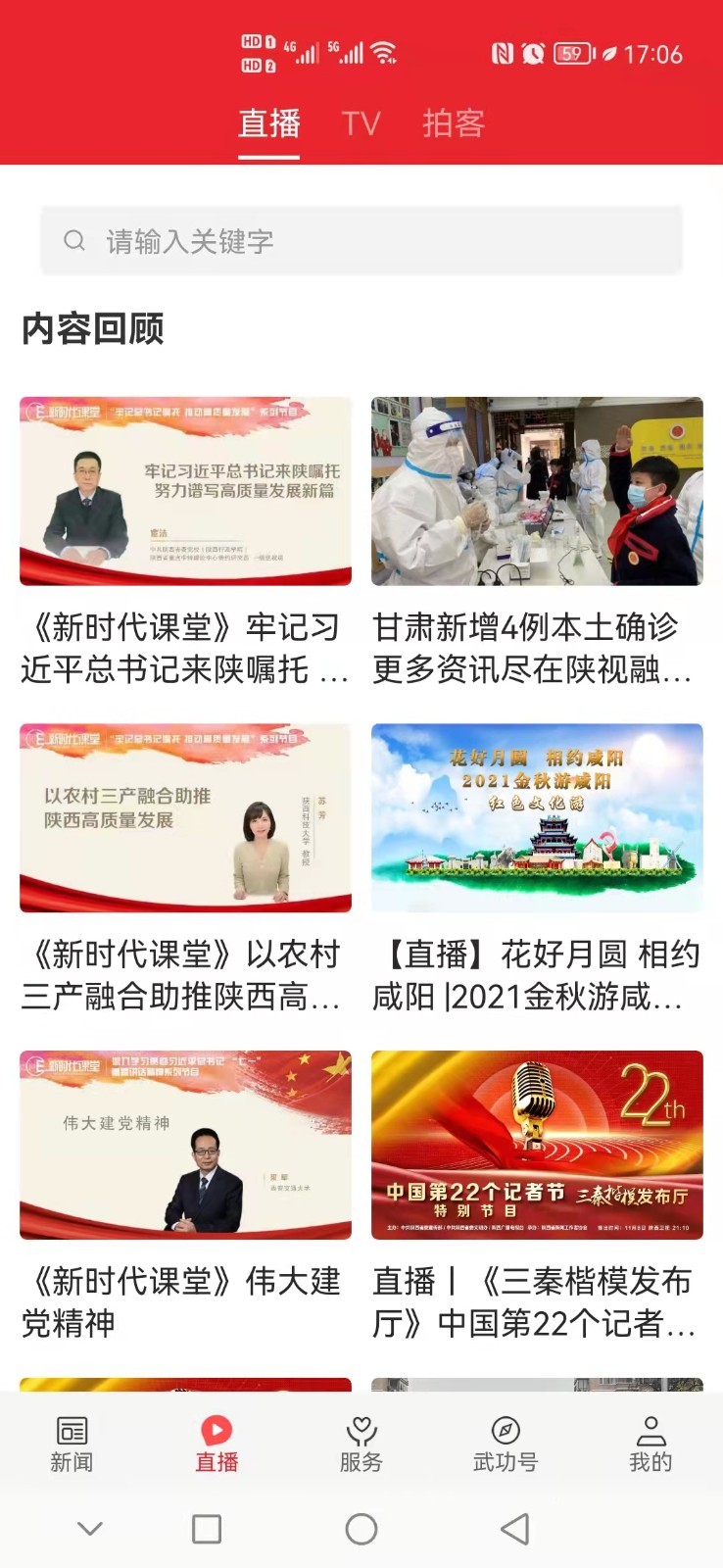Switch to the TV top tab

361,123
